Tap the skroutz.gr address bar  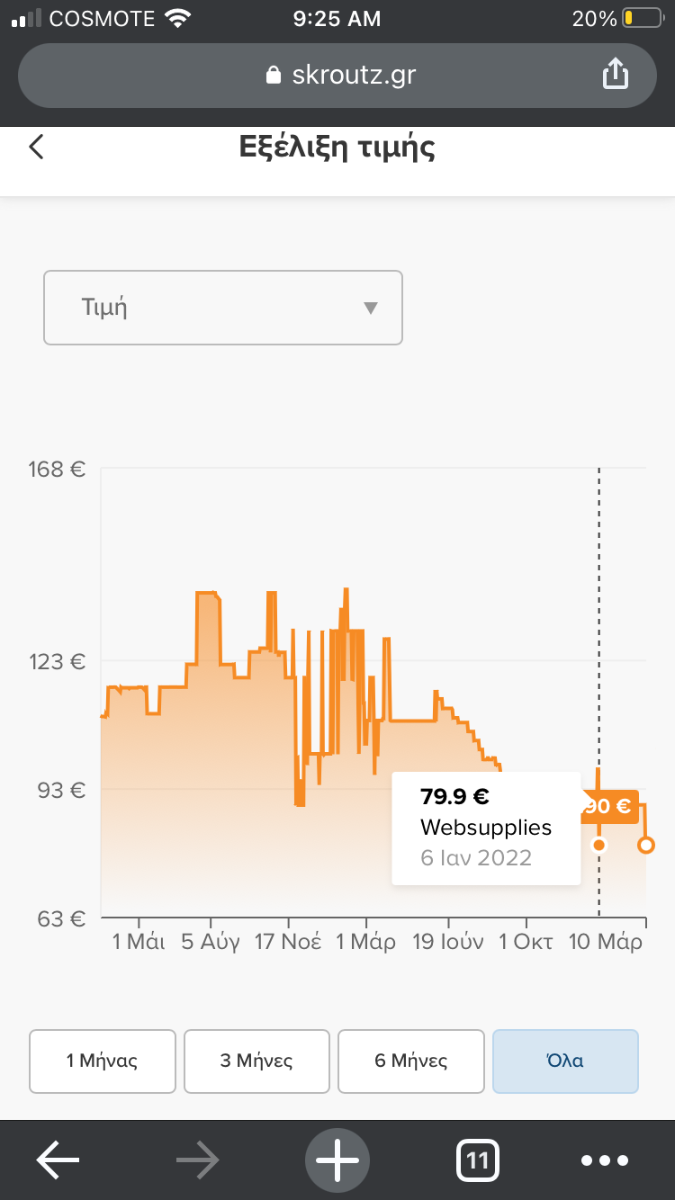pyautogui.click(x=337, y=74)
